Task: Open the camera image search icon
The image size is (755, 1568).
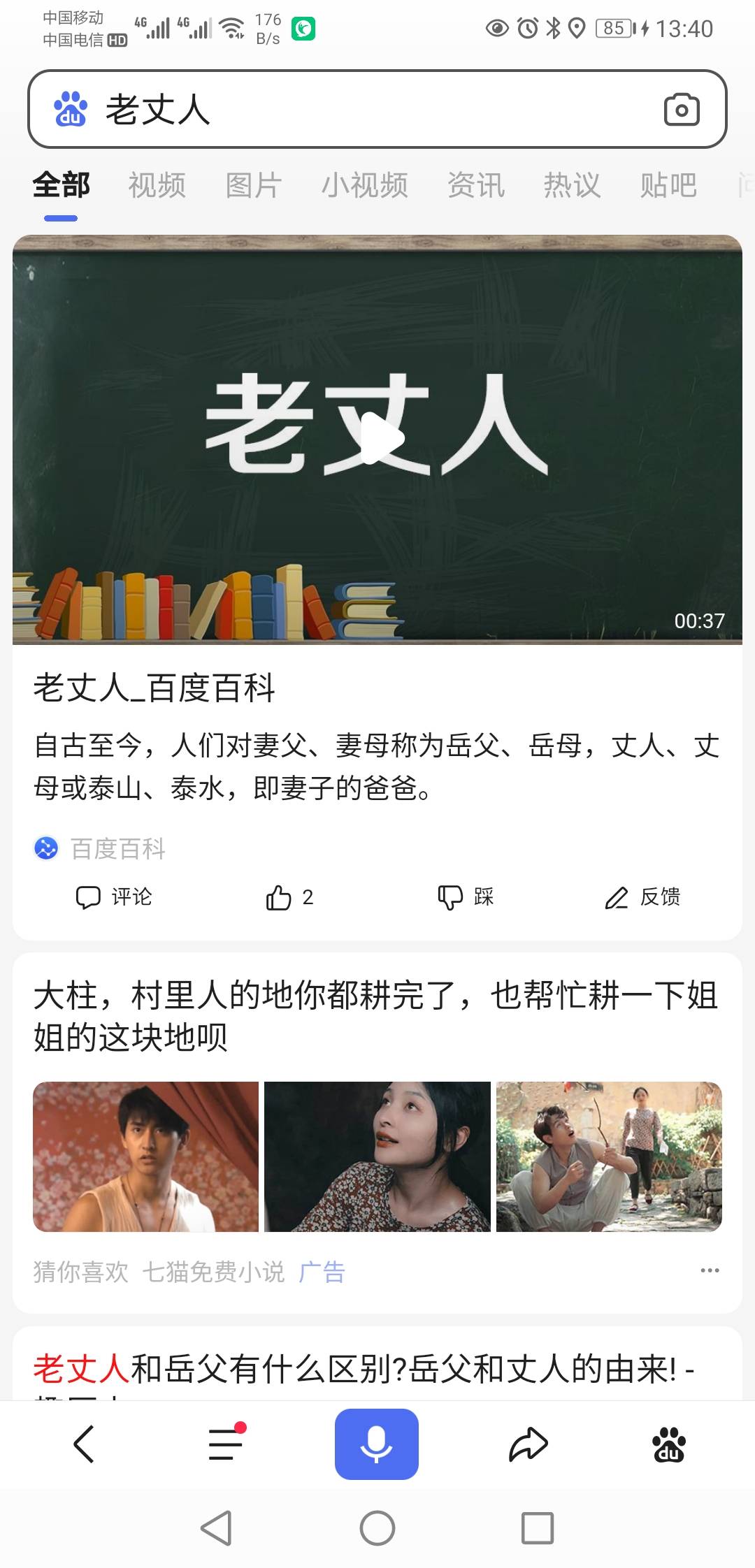Action: (681, 110)
